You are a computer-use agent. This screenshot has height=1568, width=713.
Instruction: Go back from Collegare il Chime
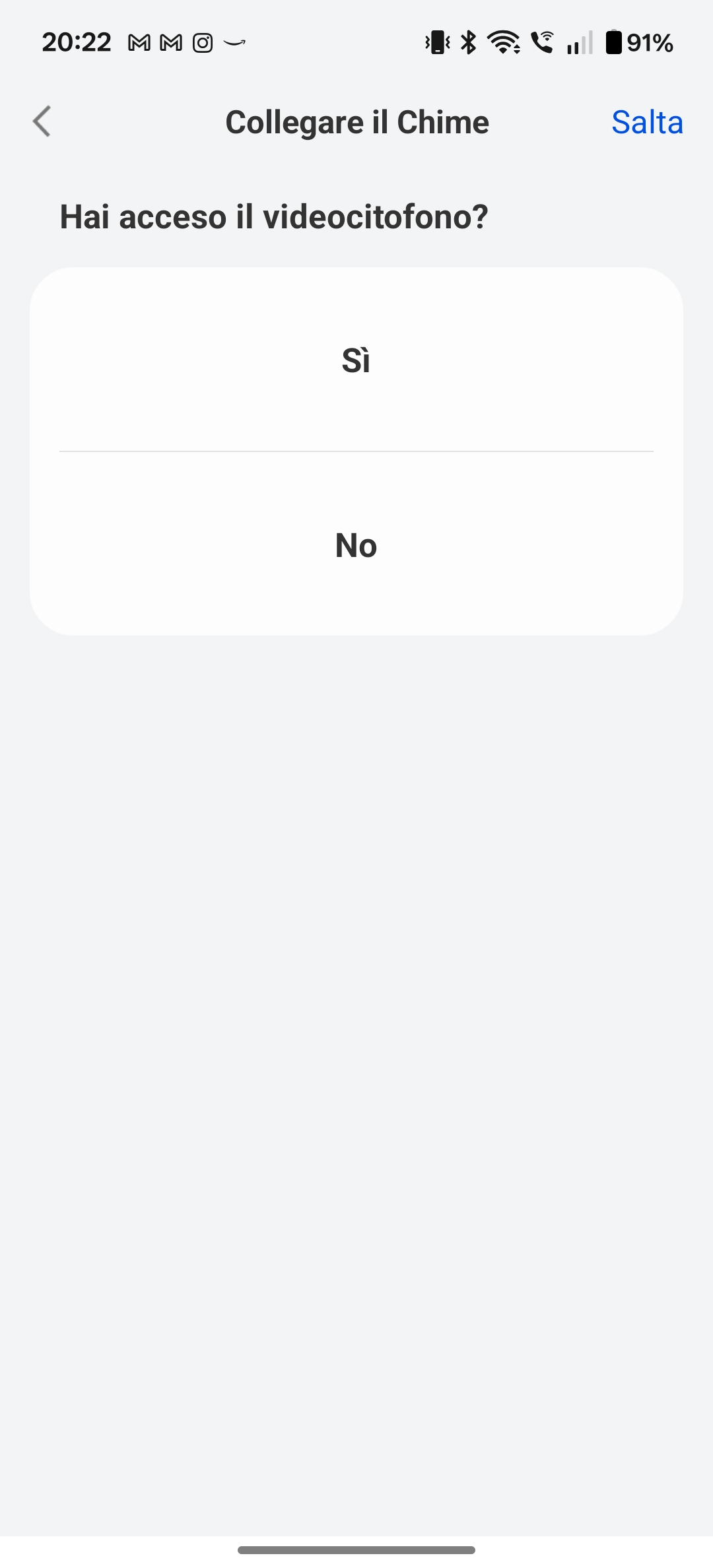tap(42, 122)
